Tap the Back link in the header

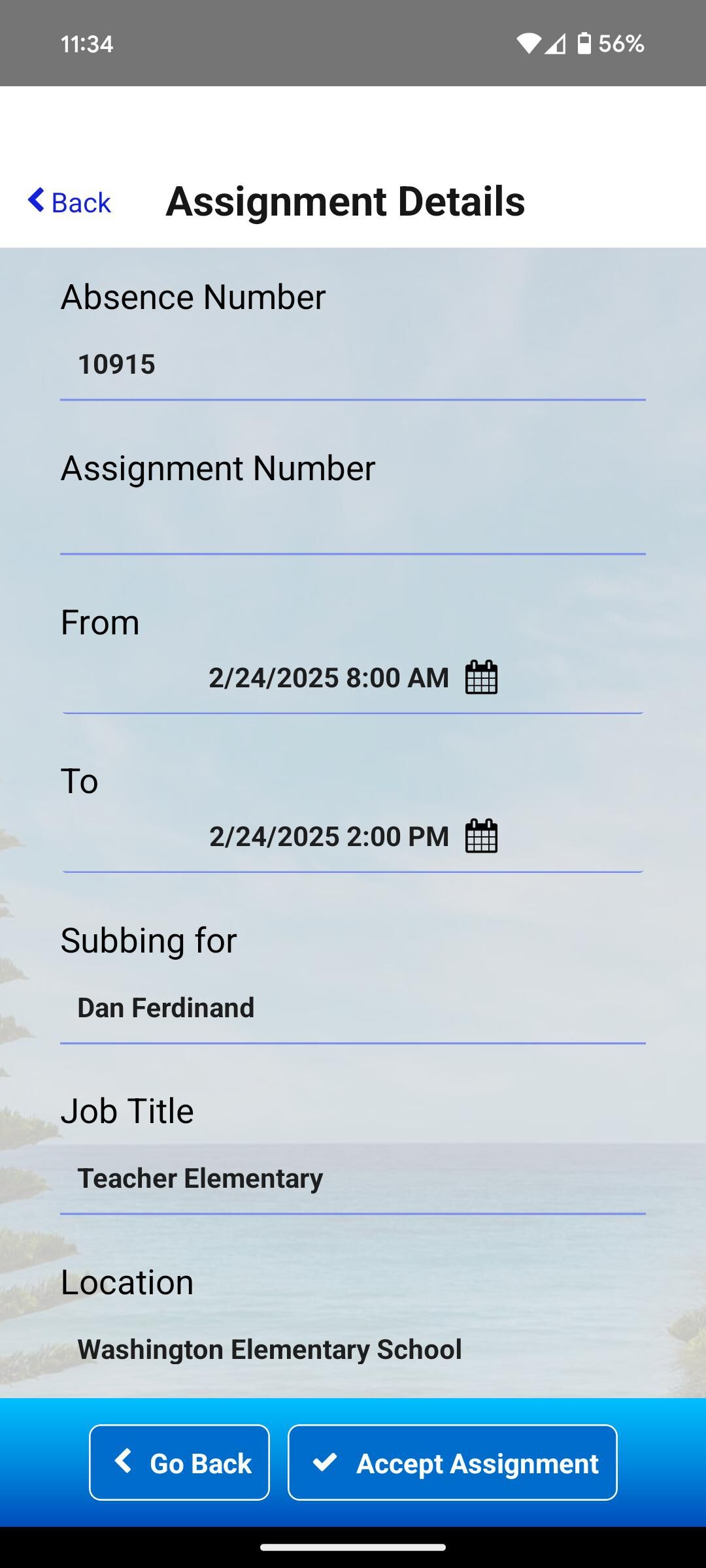pos(69,202)
